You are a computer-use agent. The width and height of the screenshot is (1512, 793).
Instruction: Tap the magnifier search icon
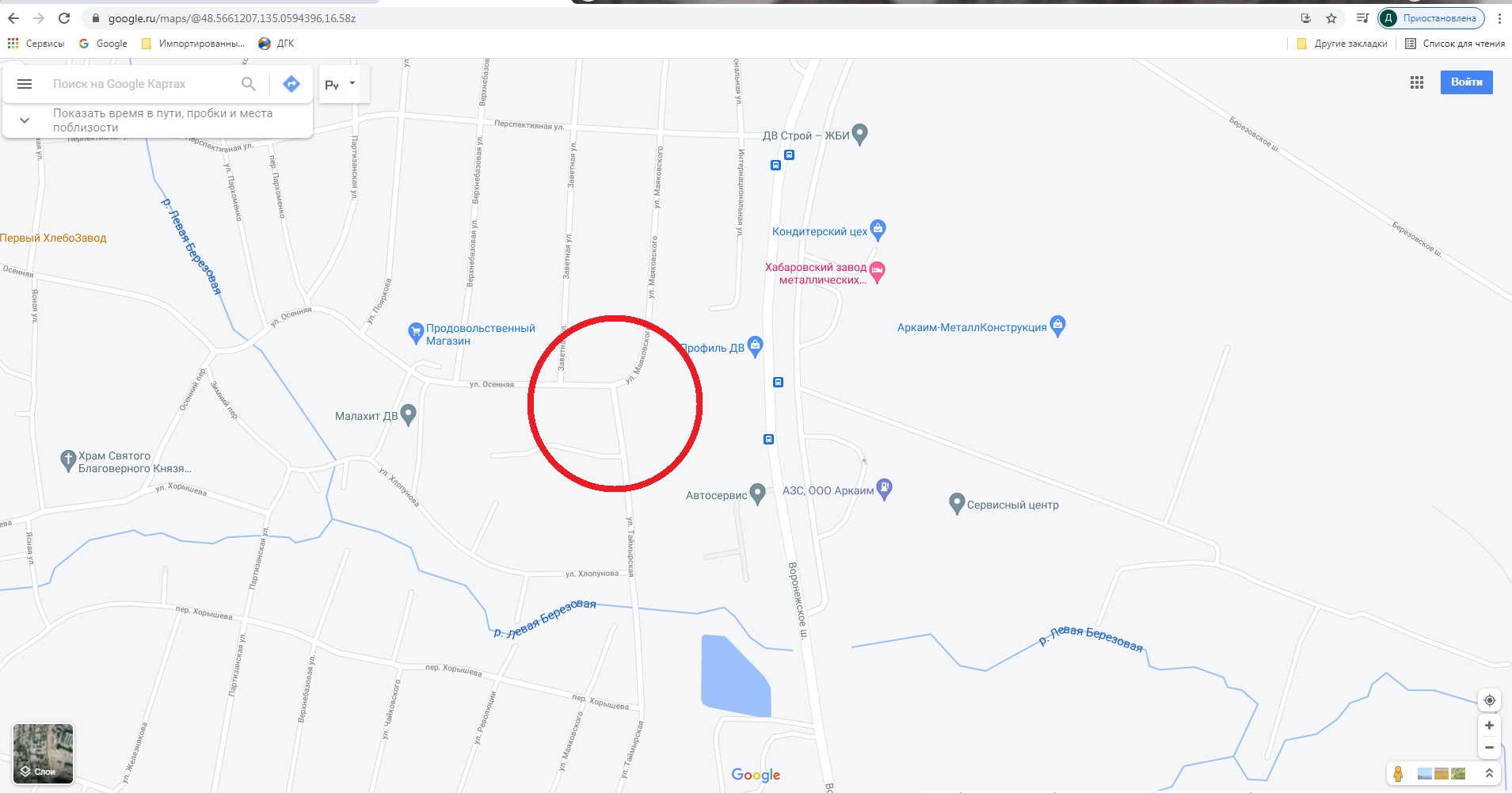(x=248, y=84)
